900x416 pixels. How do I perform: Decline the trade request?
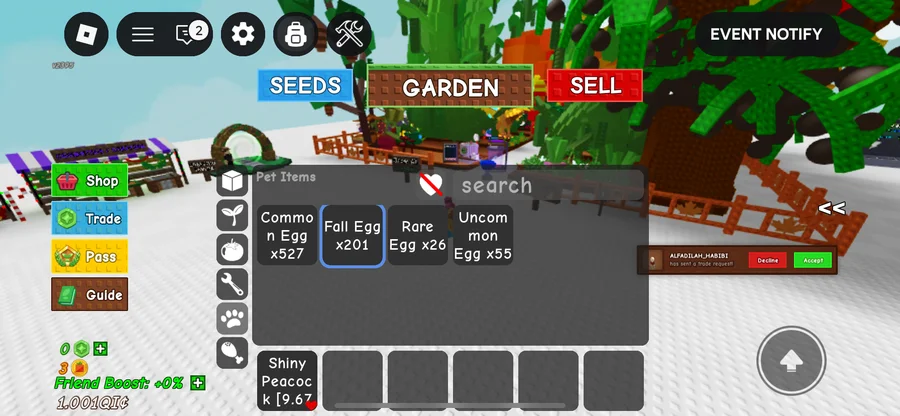(x=767, y=260)
